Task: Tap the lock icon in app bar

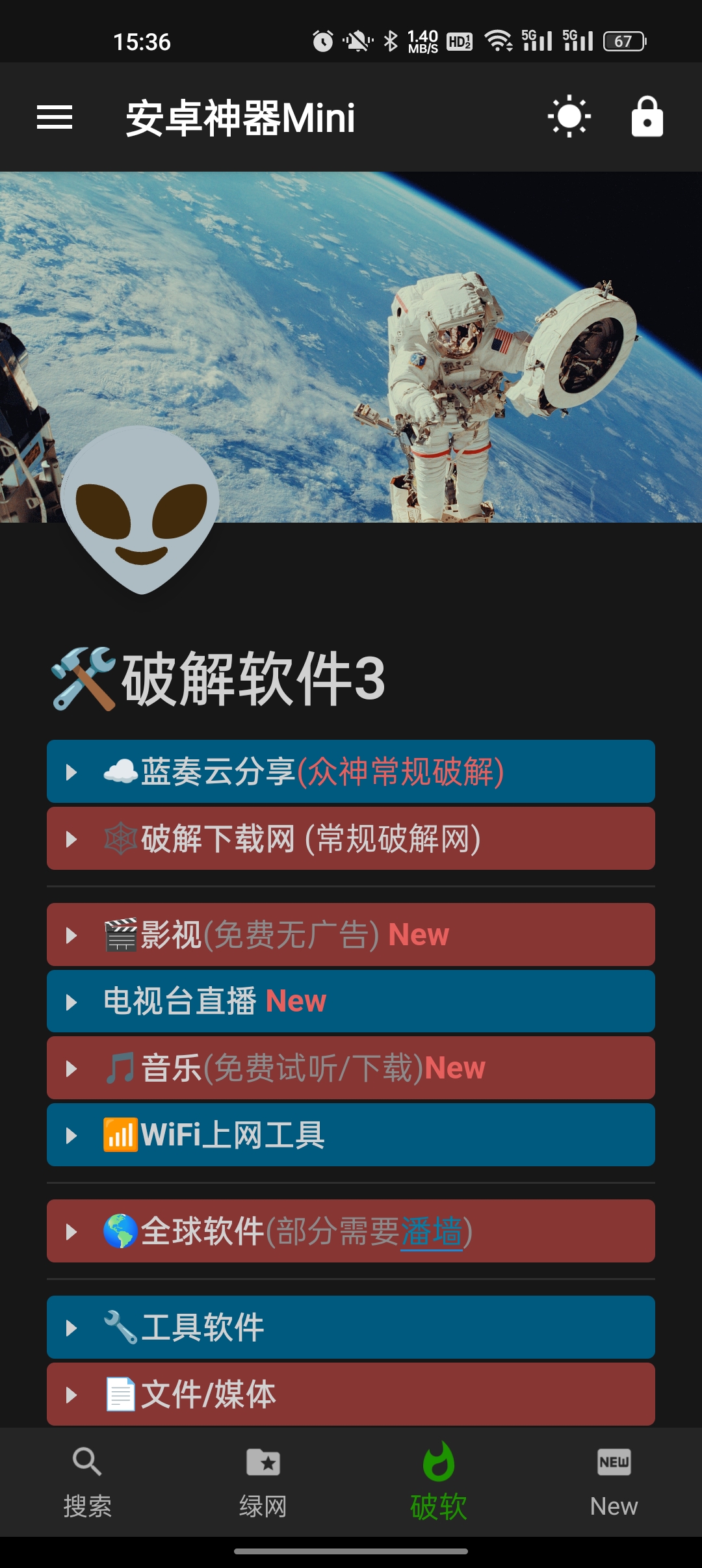Action: point(647,117)
